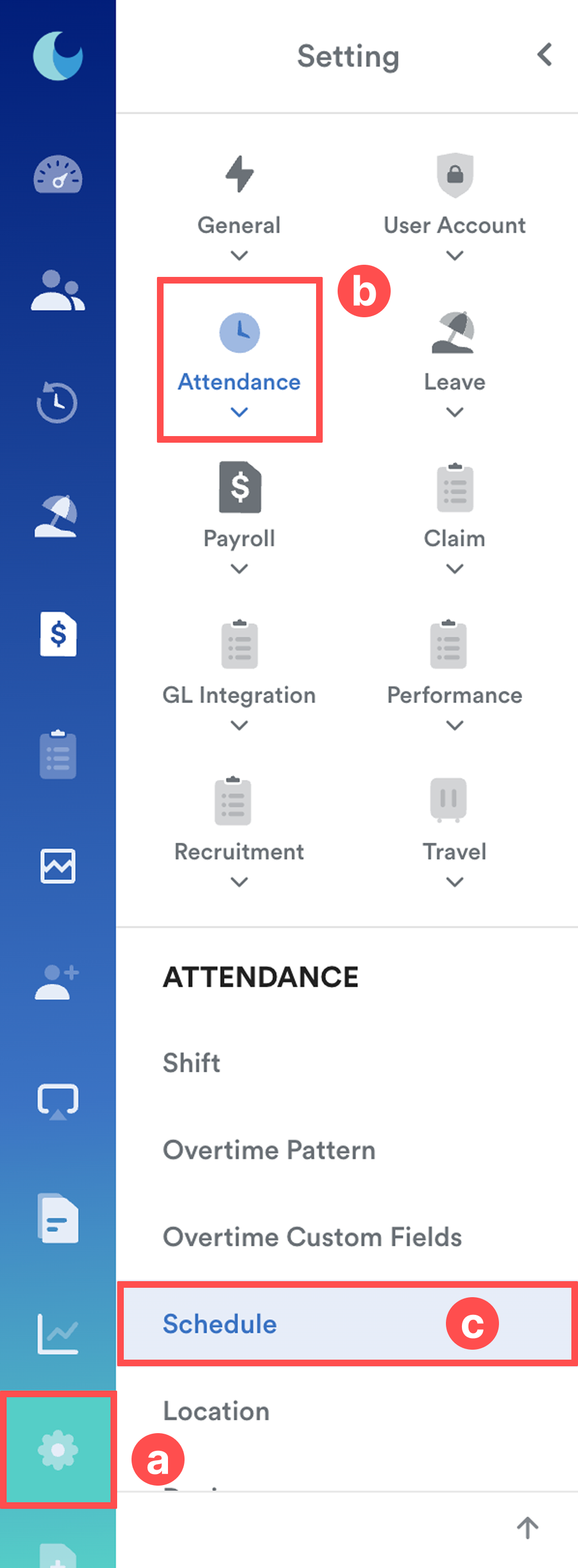Open Overtime Custom Fields
This screenshot has height=1568, width=578.
tap(312, 1237)
